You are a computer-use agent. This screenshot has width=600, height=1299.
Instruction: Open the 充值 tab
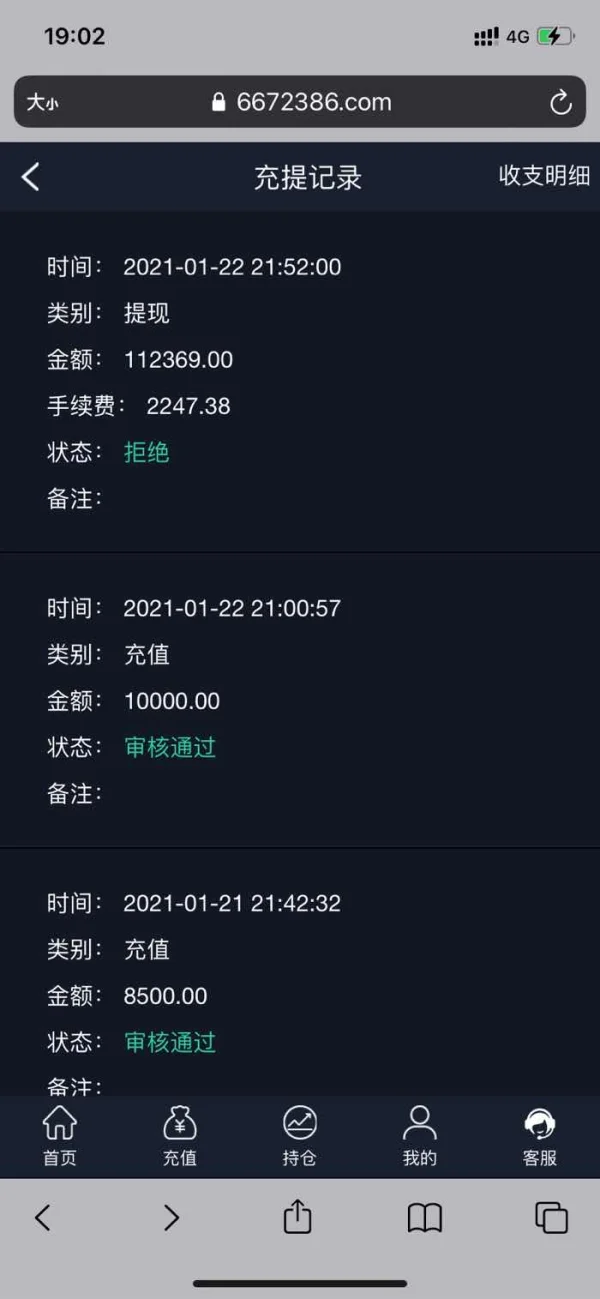[180, 1137]
